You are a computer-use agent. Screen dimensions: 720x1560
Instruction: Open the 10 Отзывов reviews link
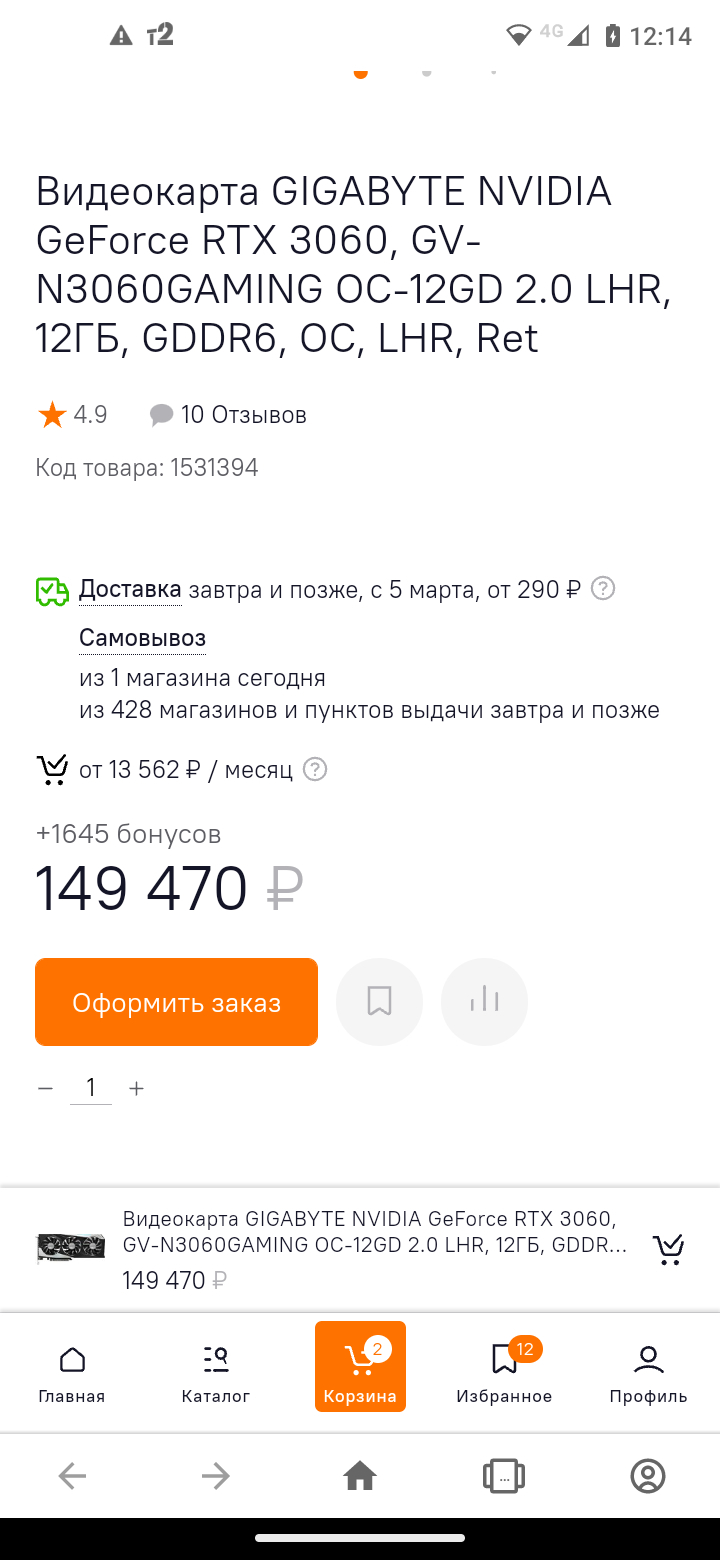(243, 415)
